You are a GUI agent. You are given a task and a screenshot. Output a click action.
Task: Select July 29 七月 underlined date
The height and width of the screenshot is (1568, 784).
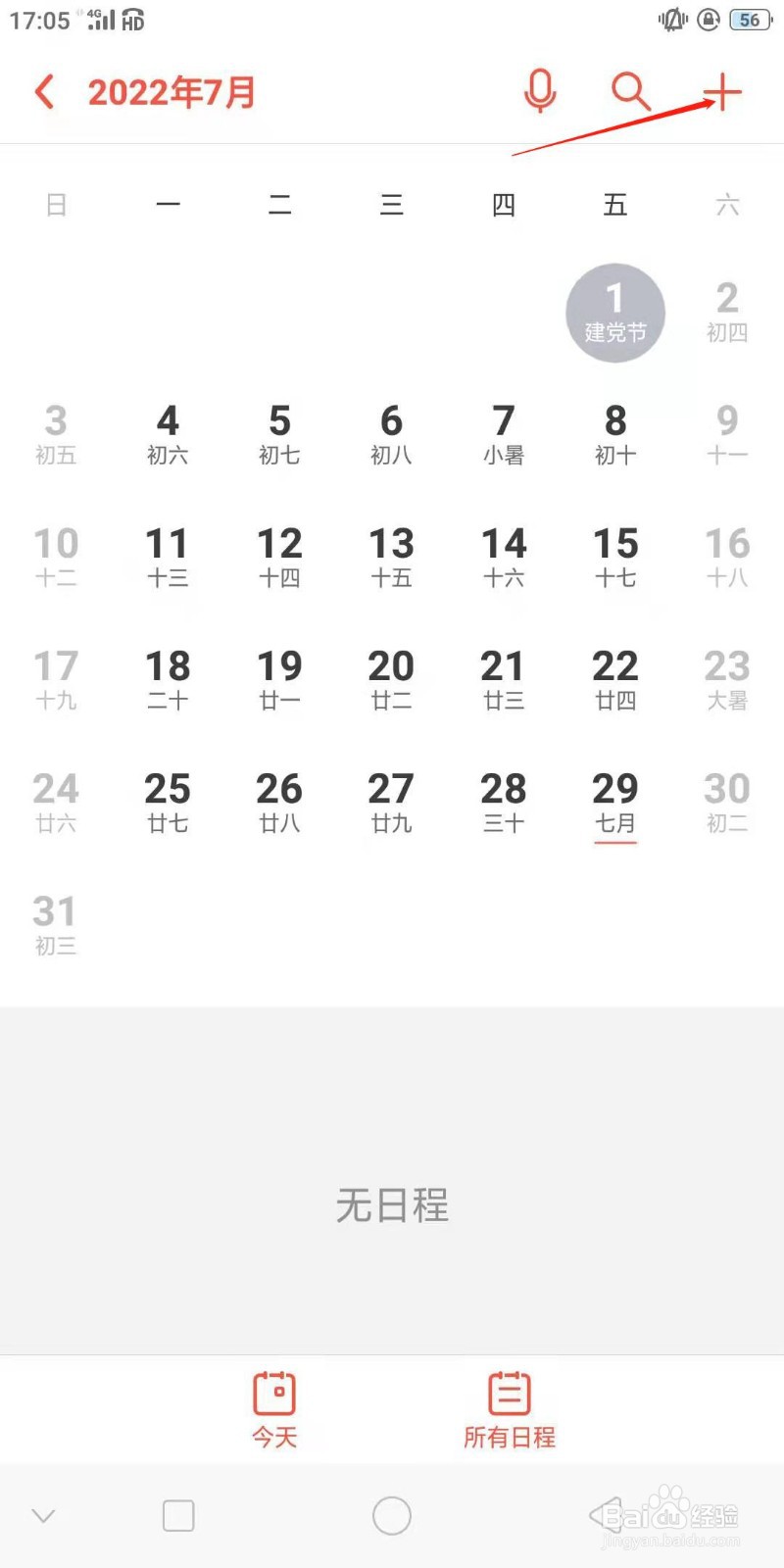(x=614, y=802)
